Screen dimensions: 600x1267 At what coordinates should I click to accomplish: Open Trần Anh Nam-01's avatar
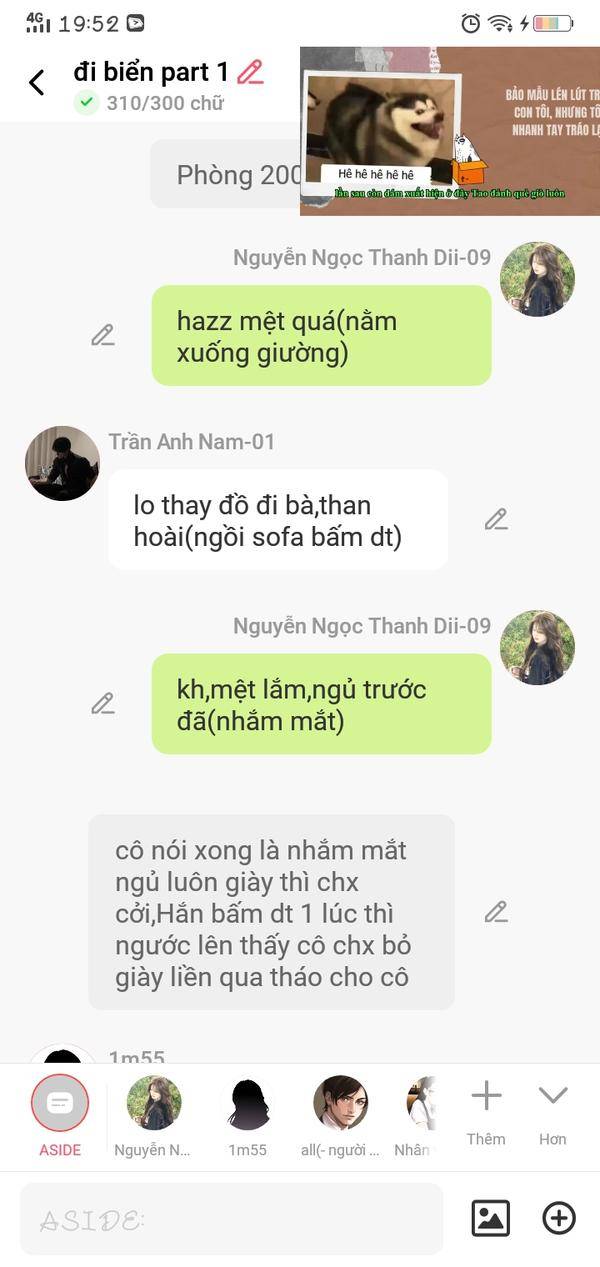(x=62, y=463)
